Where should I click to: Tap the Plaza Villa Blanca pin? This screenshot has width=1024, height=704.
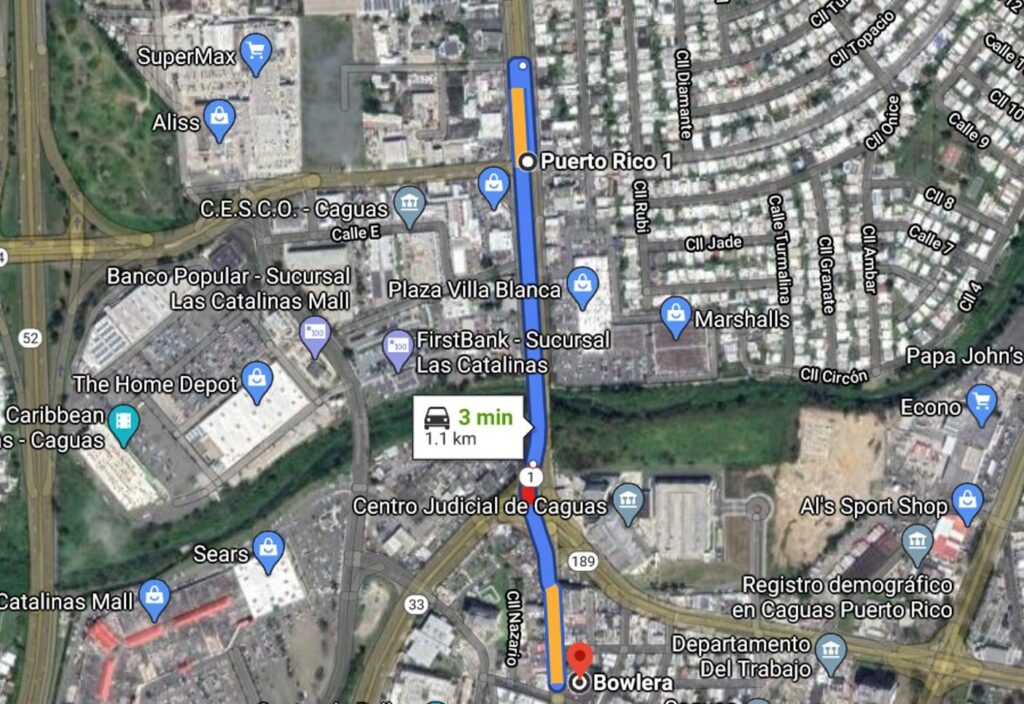(x=583, y=287)
